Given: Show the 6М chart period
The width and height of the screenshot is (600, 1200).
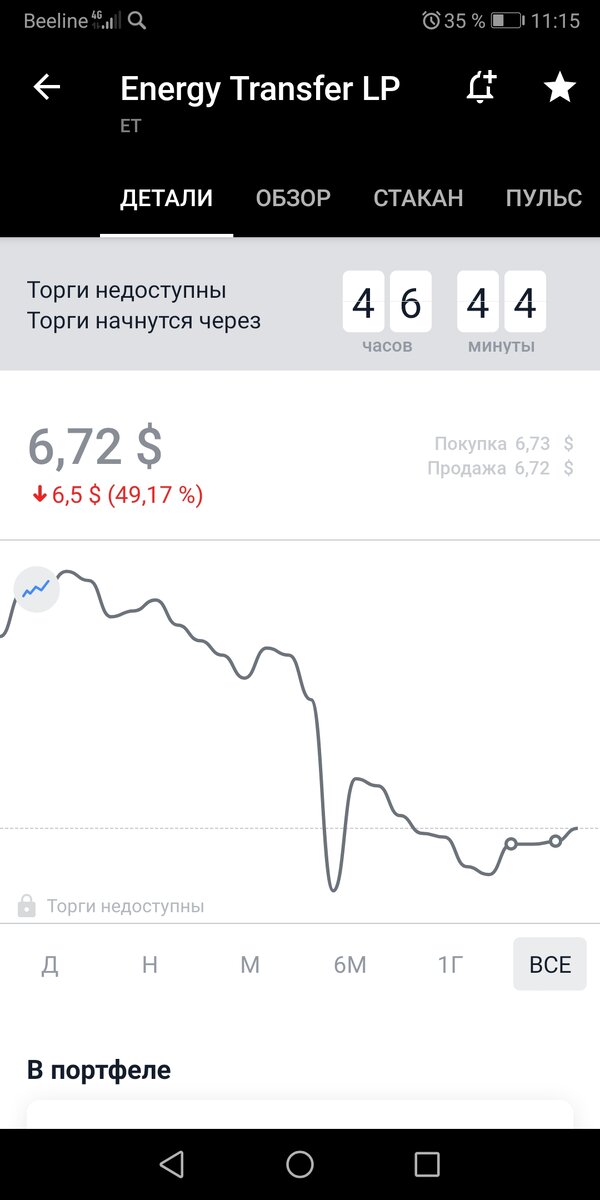Looking at the screenshot, I should pyautogui.click(x=350, y=965).
